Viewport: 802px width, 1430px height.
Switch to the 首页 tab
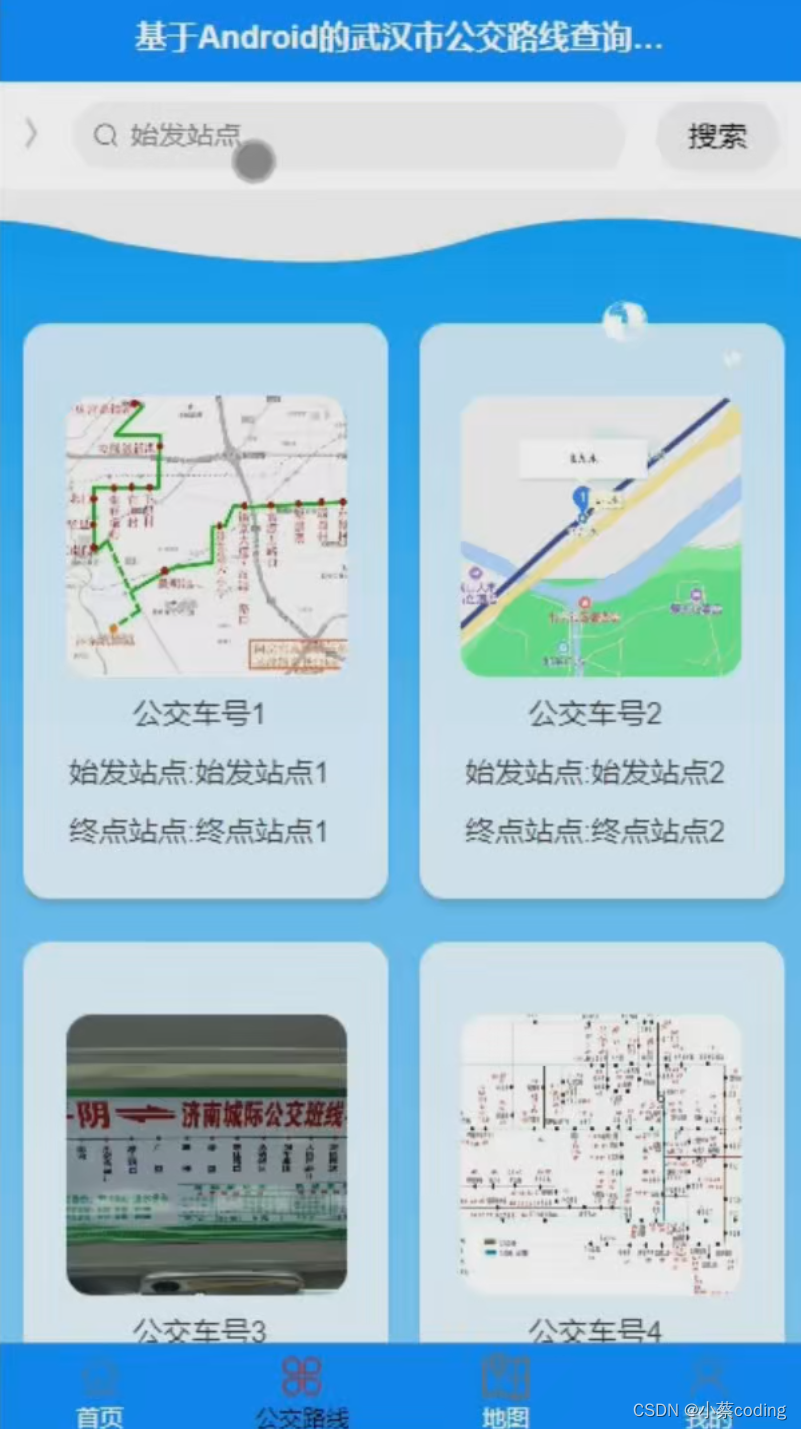point(100,1392)
